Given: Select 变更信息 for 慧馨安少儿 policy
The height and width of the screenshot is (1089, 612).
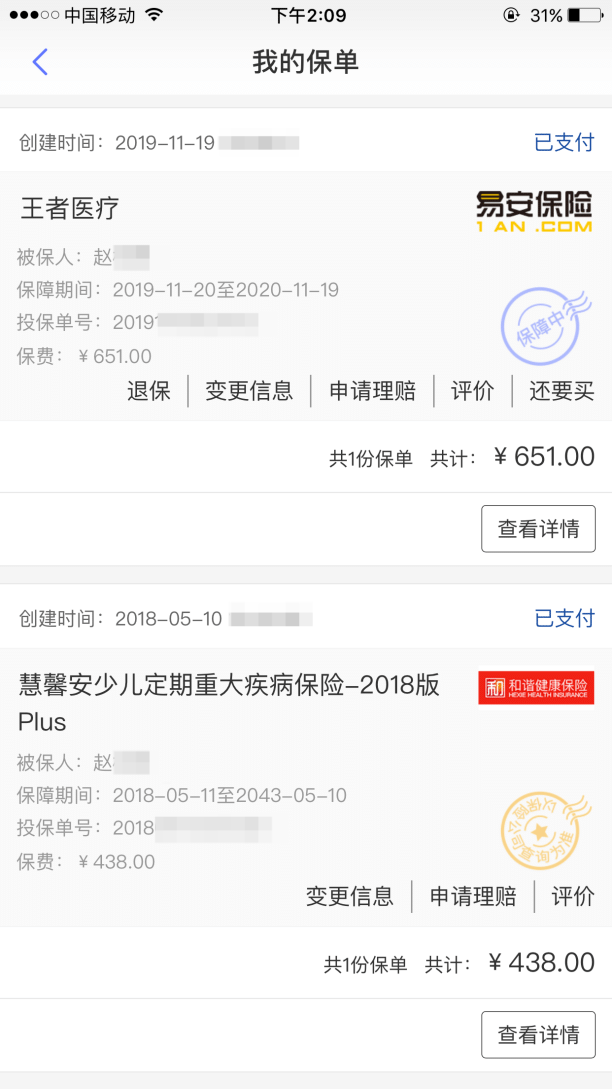Looking at the screenshot, I should coord(350,896).
